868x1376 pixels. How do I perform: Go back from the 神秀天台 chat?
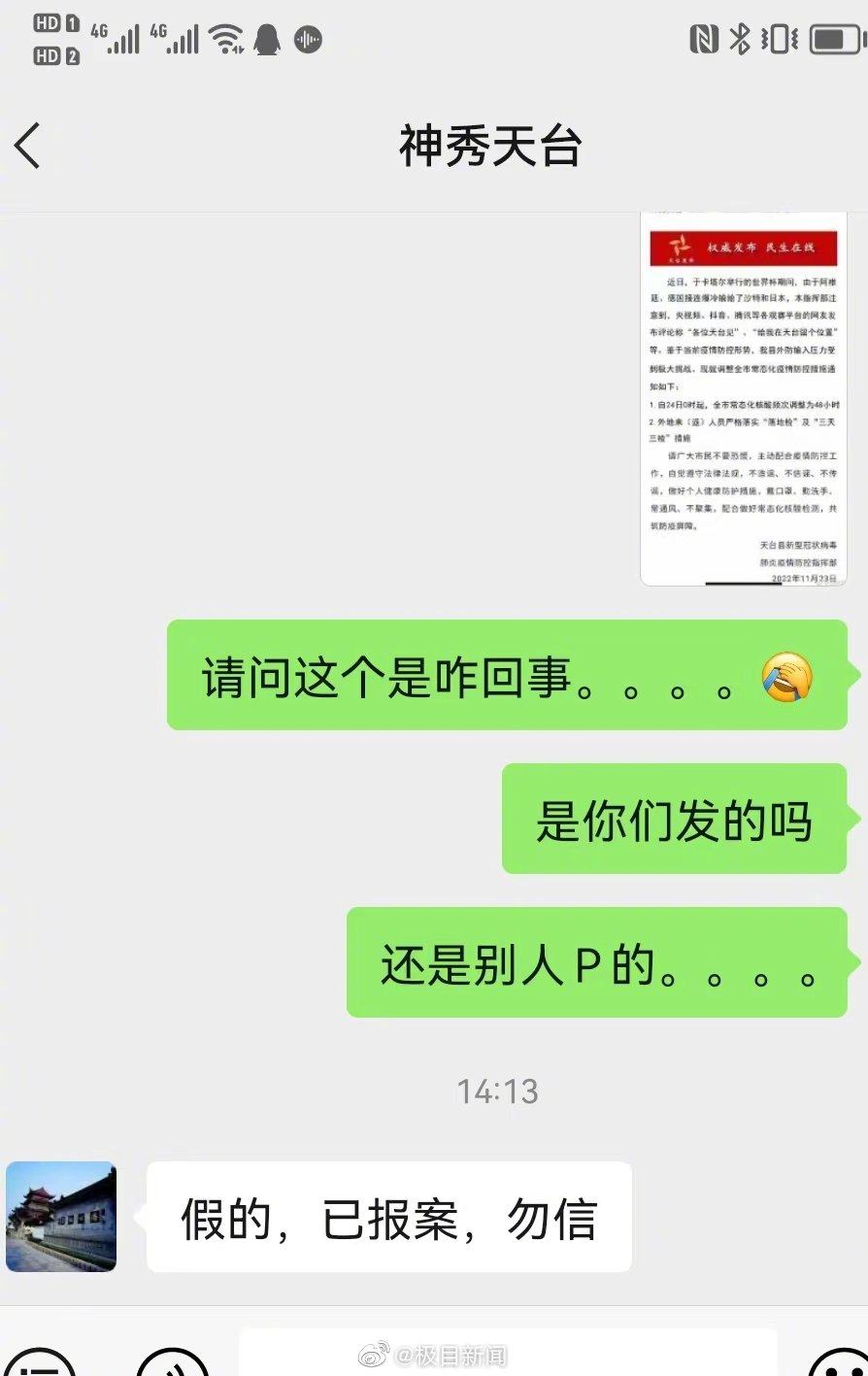[27, 146]
